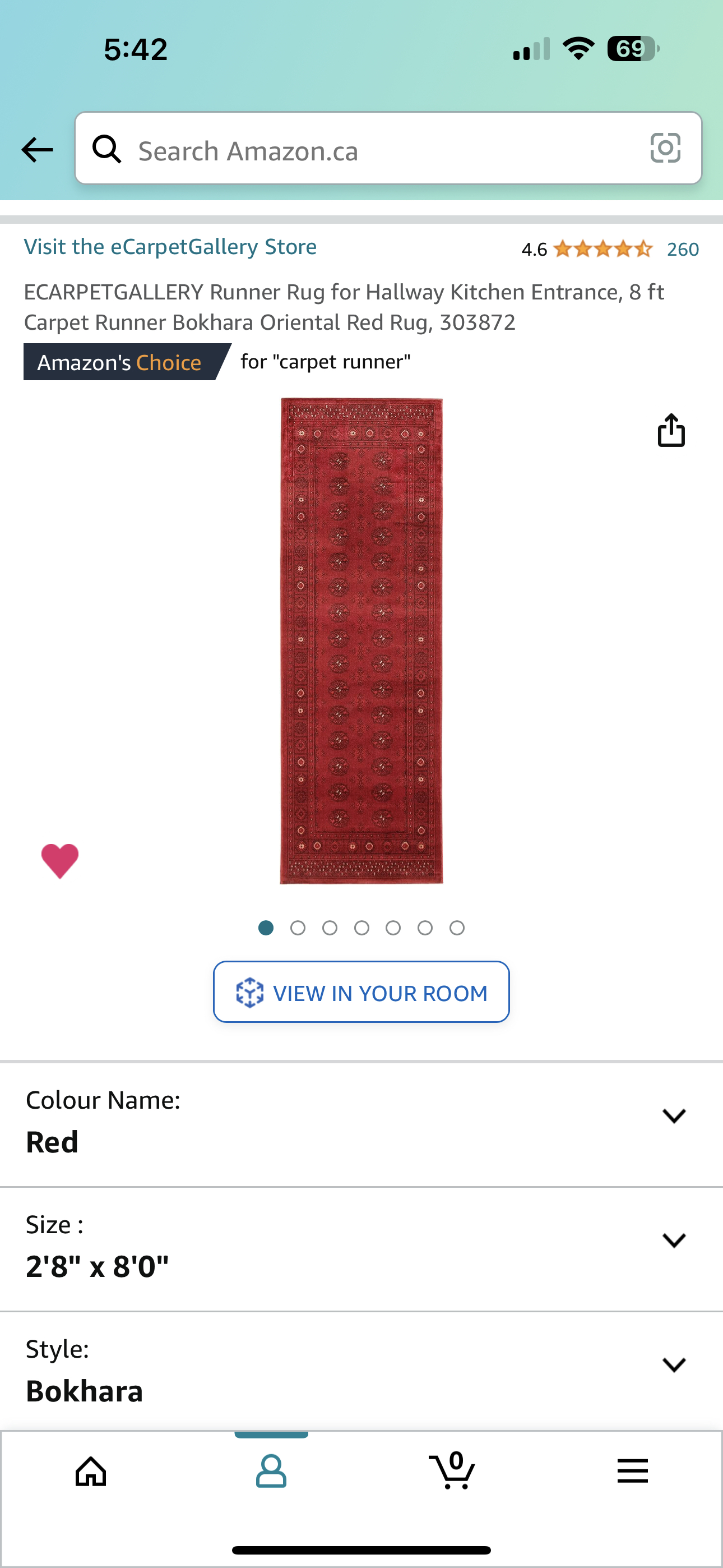Tap the back arrow to return
This screenshot has height=1568, width=723.
(x=37, y=149)
